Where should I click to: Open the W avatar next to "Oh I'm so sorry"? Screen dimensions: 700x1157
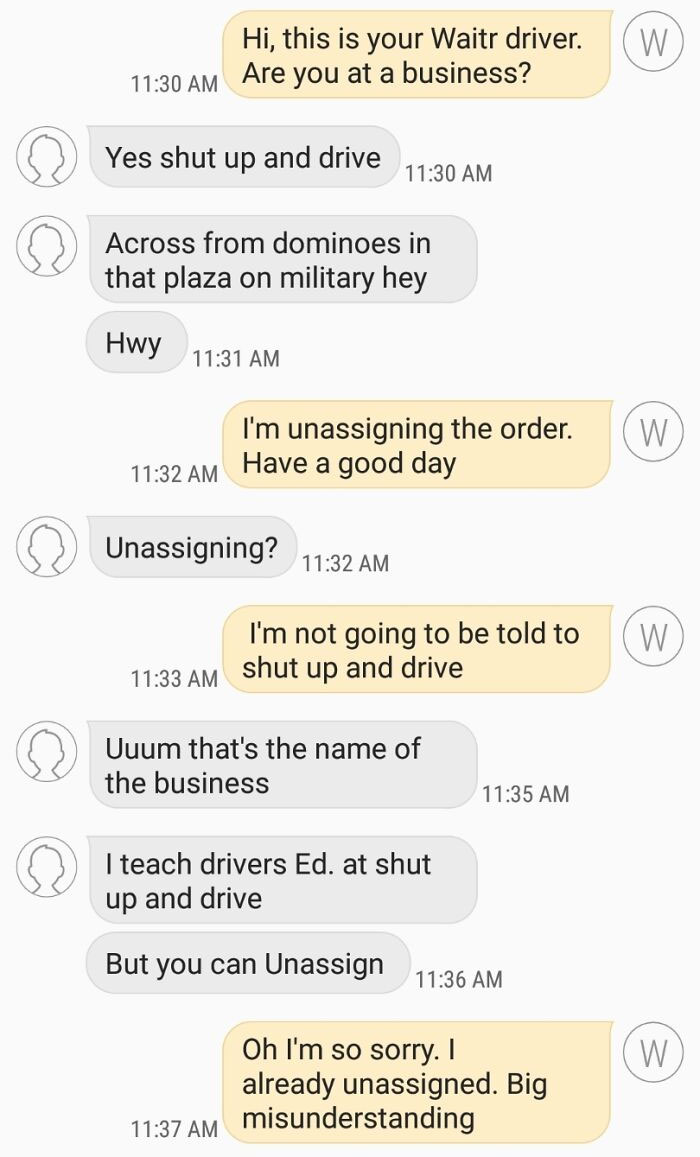pos(654,1052)
